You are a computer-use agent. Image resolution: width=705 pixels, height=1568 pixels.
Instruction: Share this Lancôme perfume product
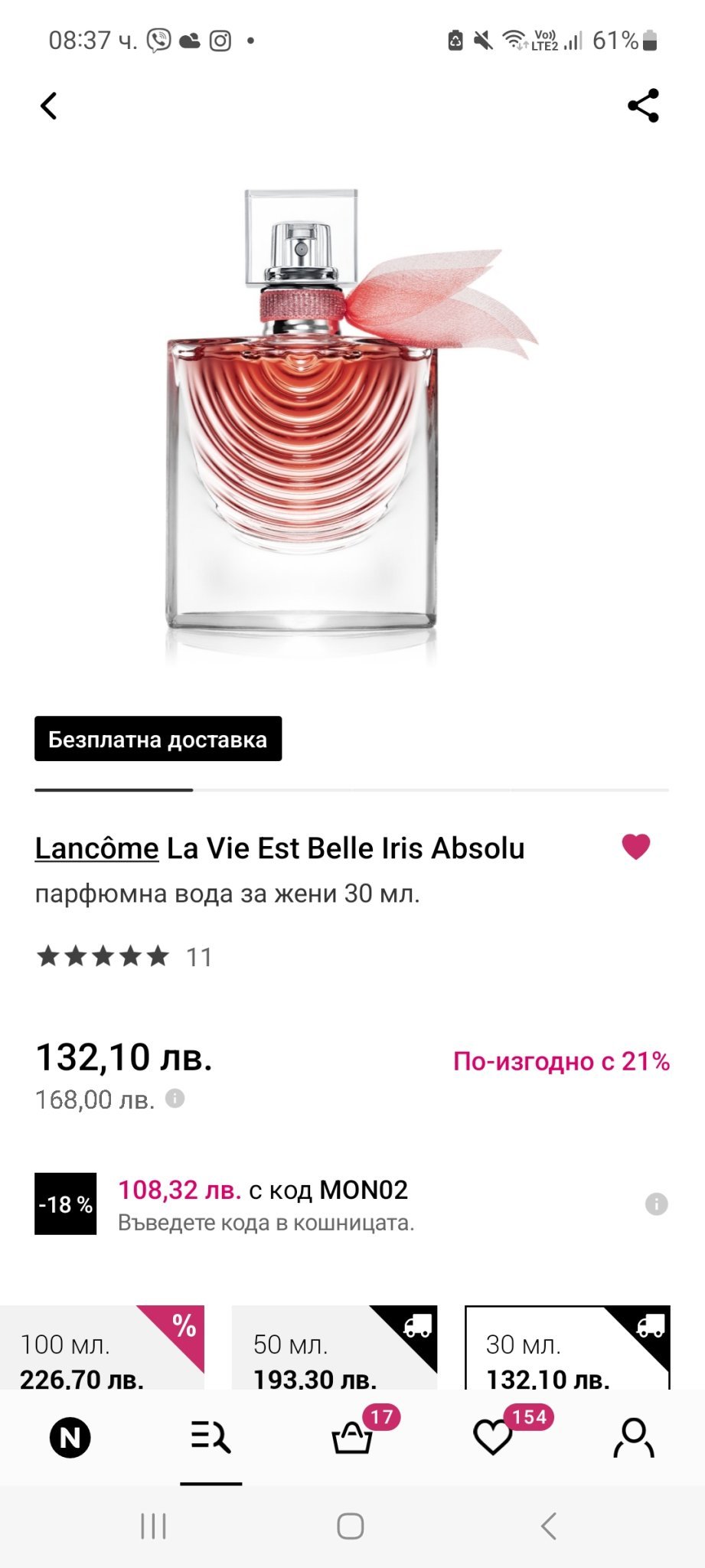pyautogui.click(x=643, y=106)
